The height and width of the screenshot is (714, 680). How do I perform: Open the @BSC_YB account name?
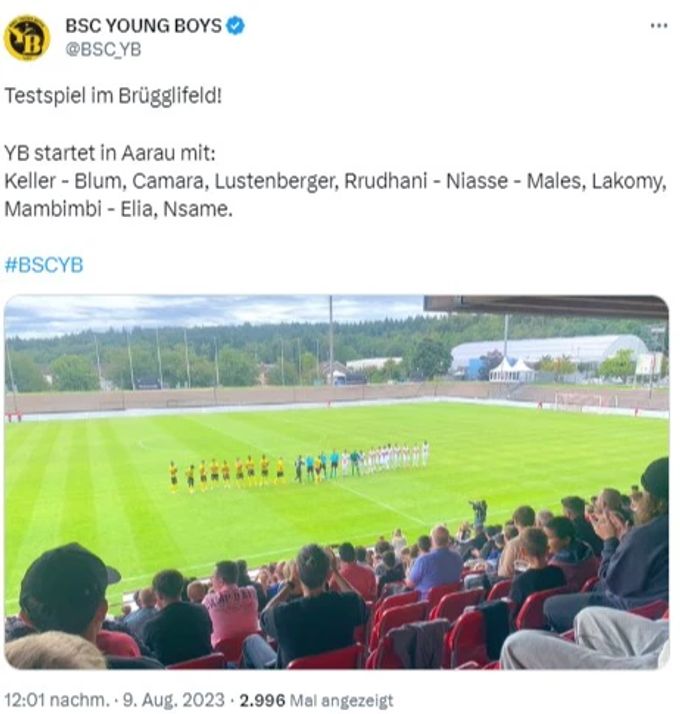[x=103, y=49]
